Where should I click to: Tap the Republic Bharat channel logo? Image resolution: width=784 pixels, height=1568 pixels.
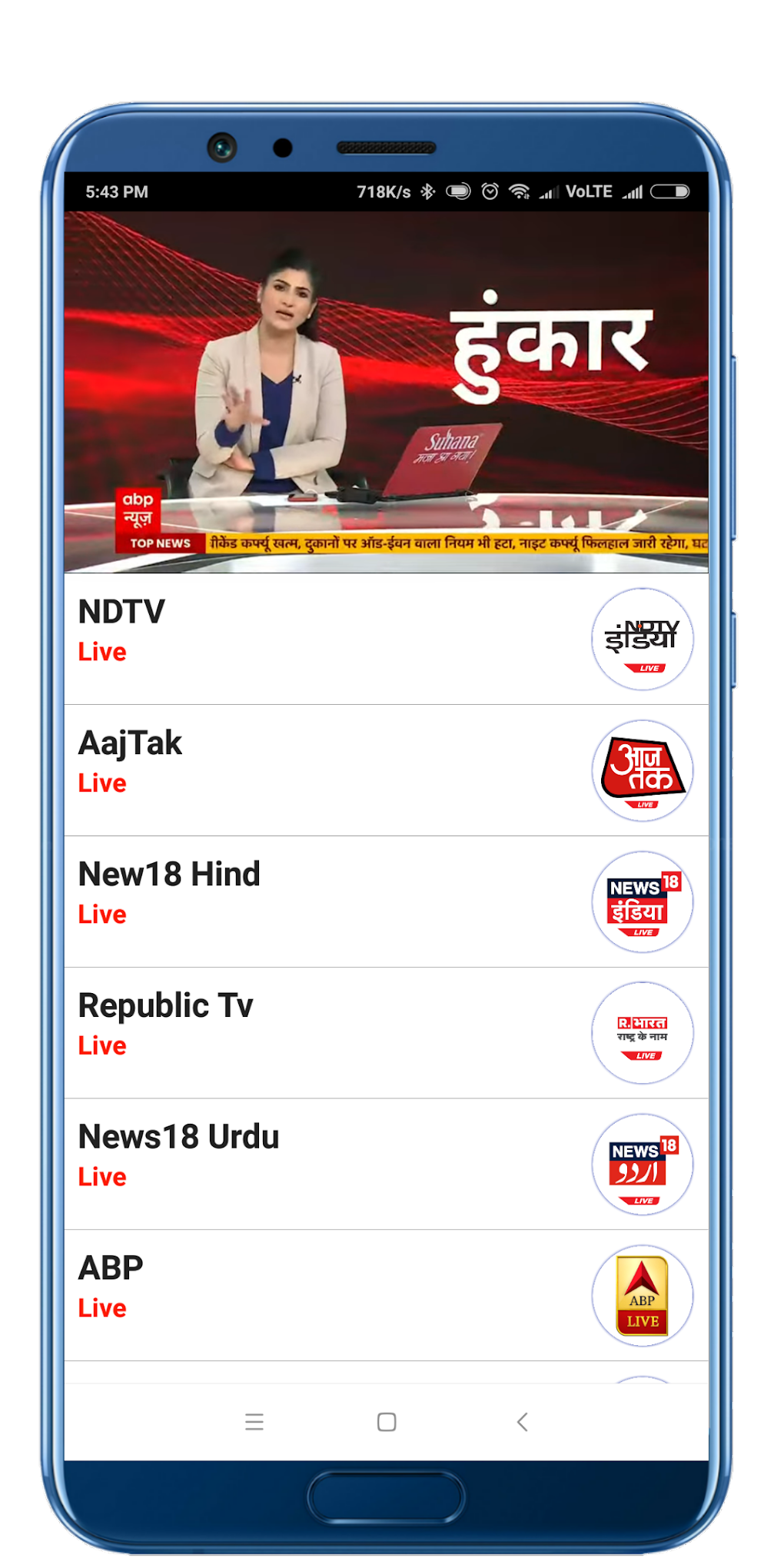click(x=643, y=1034)
